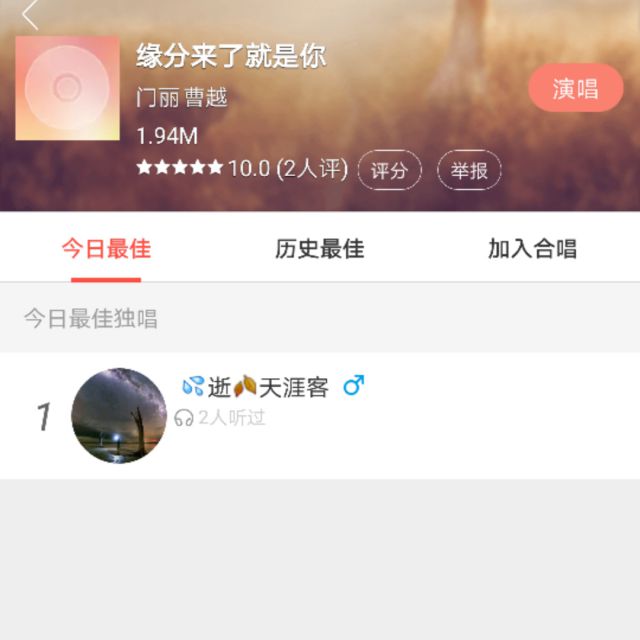This screenshot has width=640, height=640.
Task: Report this song via 举报
Action: click(x=468, y=170)
